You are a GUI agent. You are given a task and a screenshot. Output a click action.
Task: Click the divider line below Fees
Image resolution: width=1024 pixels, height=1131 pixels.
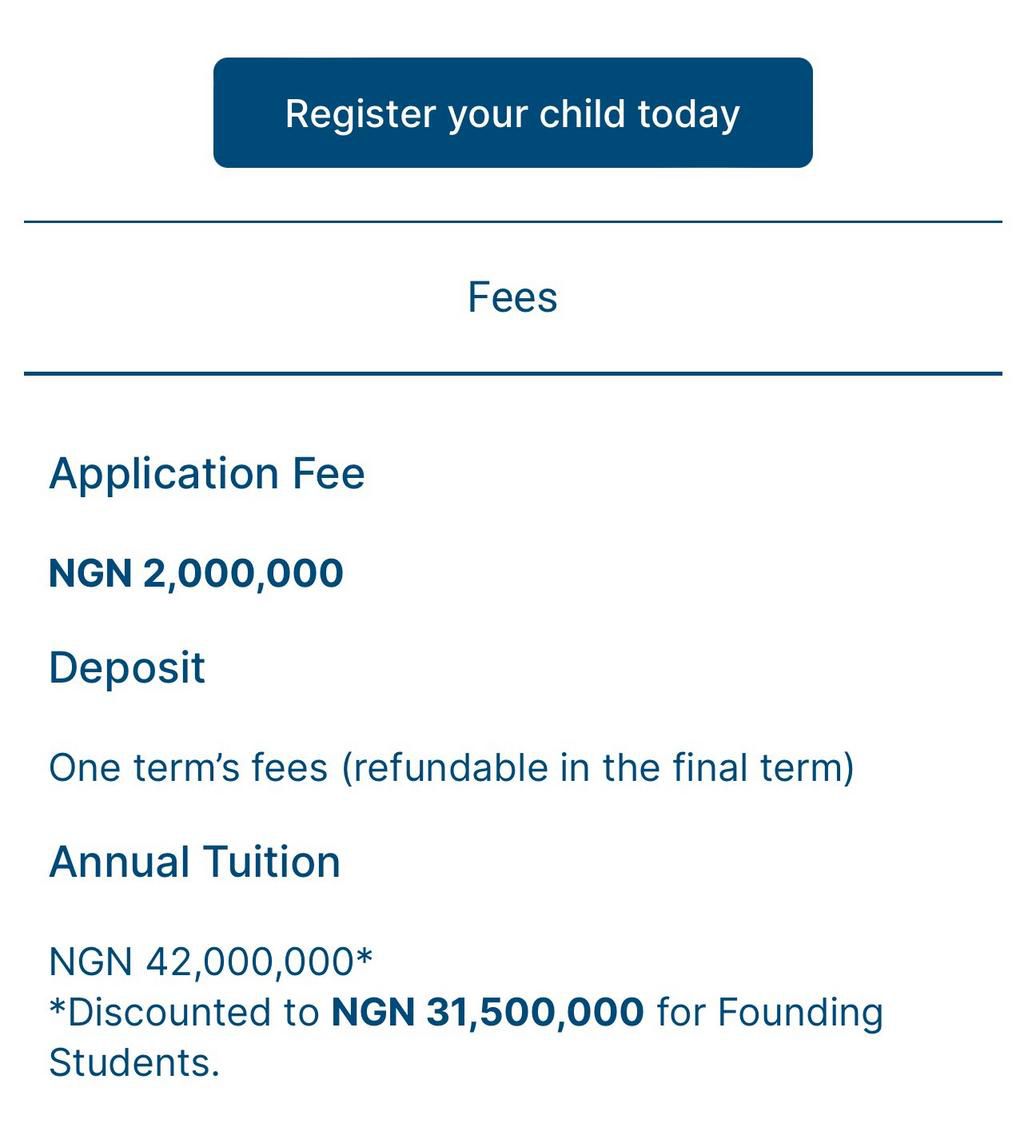(x=512, y=372)
